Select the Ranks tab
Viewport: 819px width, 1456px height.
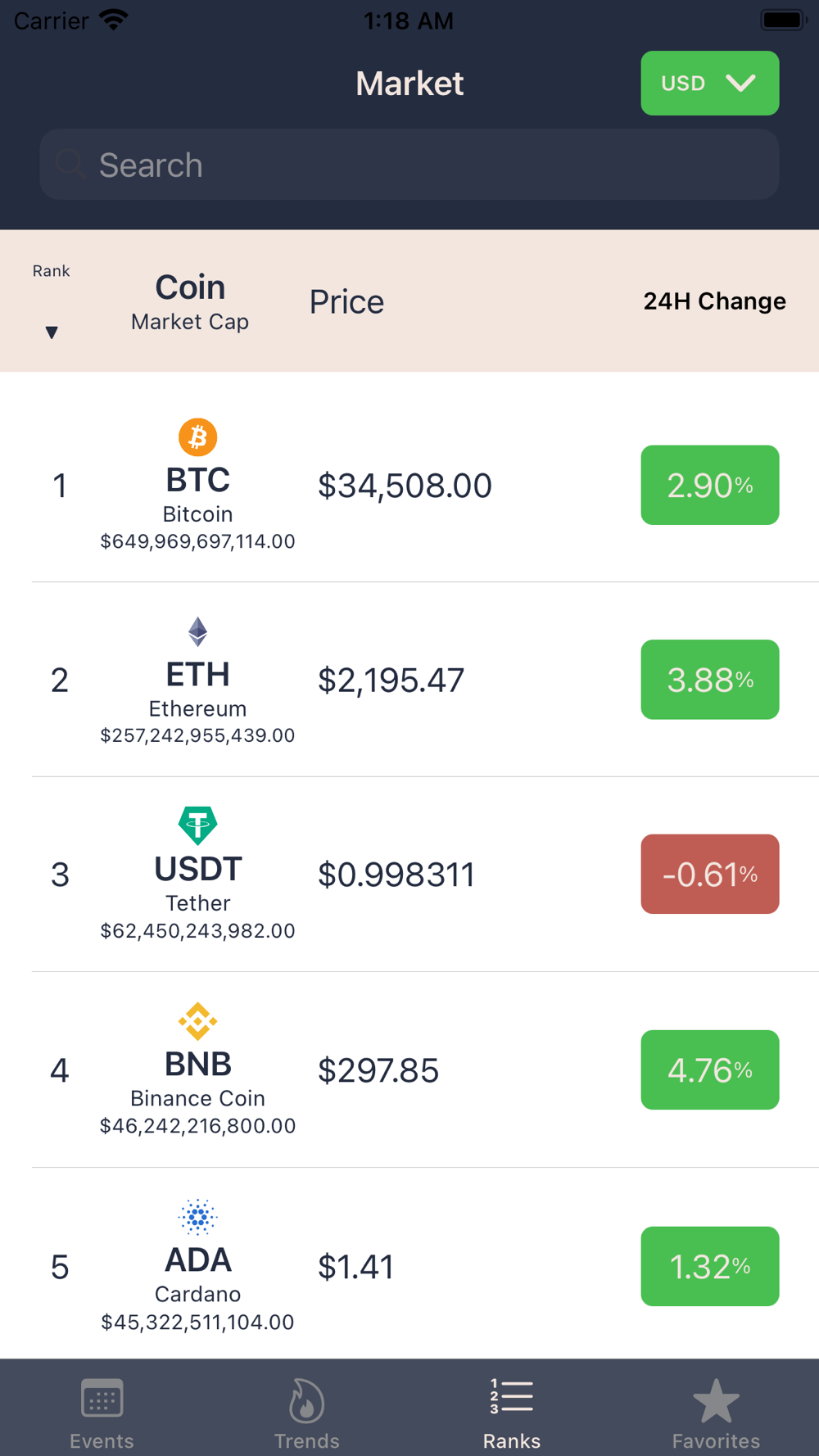click(x=511, y=1413)
